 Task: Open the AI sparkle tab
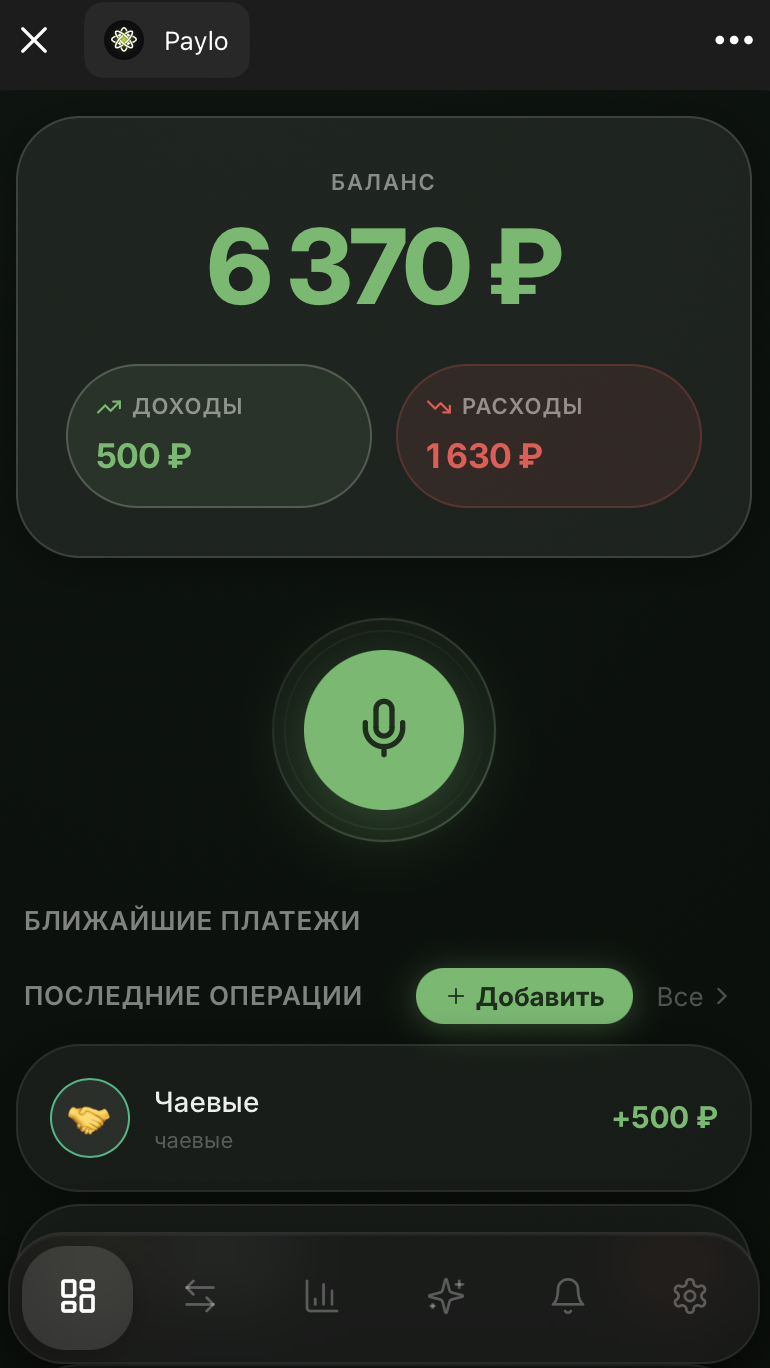click(445, 1296)
